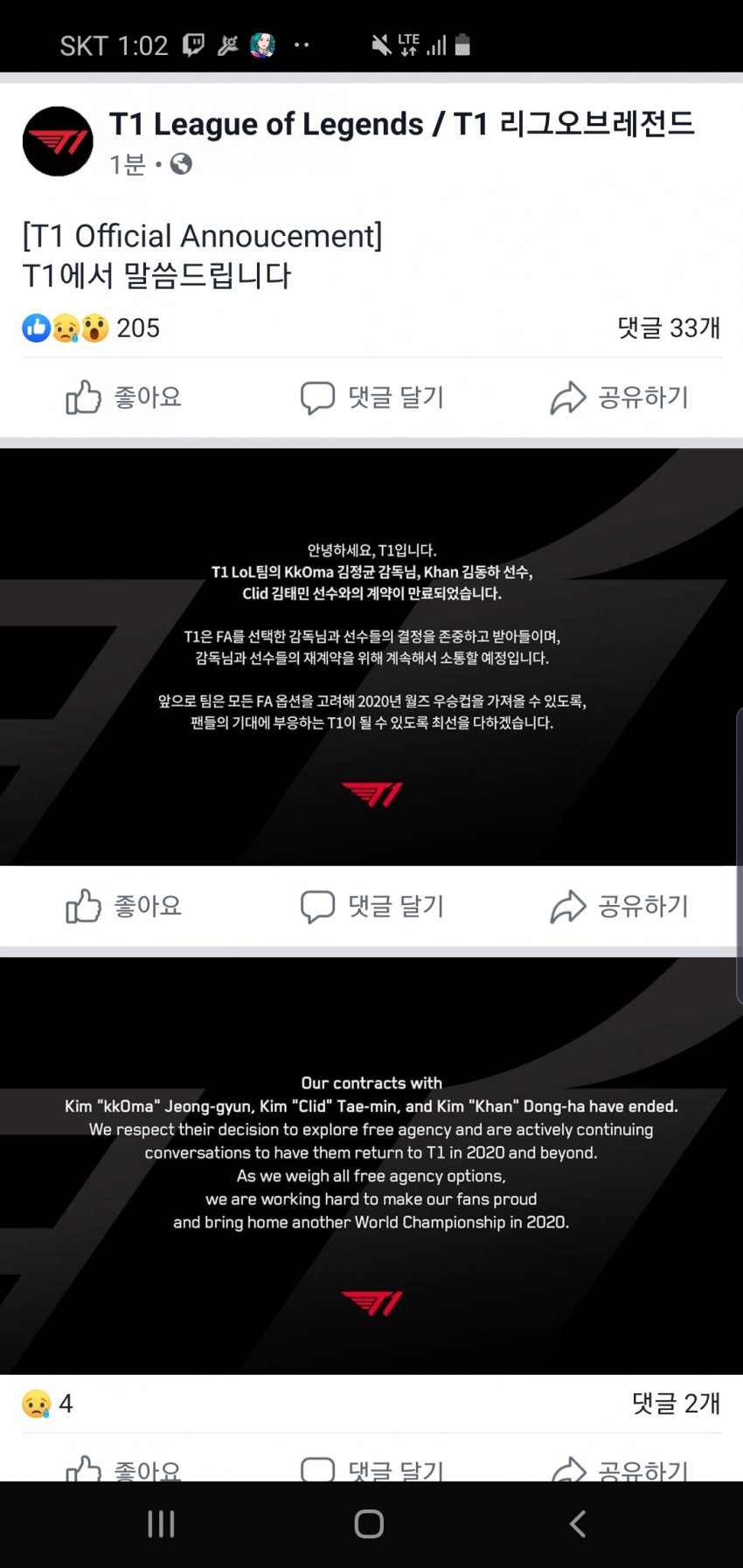Open the Korean announcement image

[371, 657]
